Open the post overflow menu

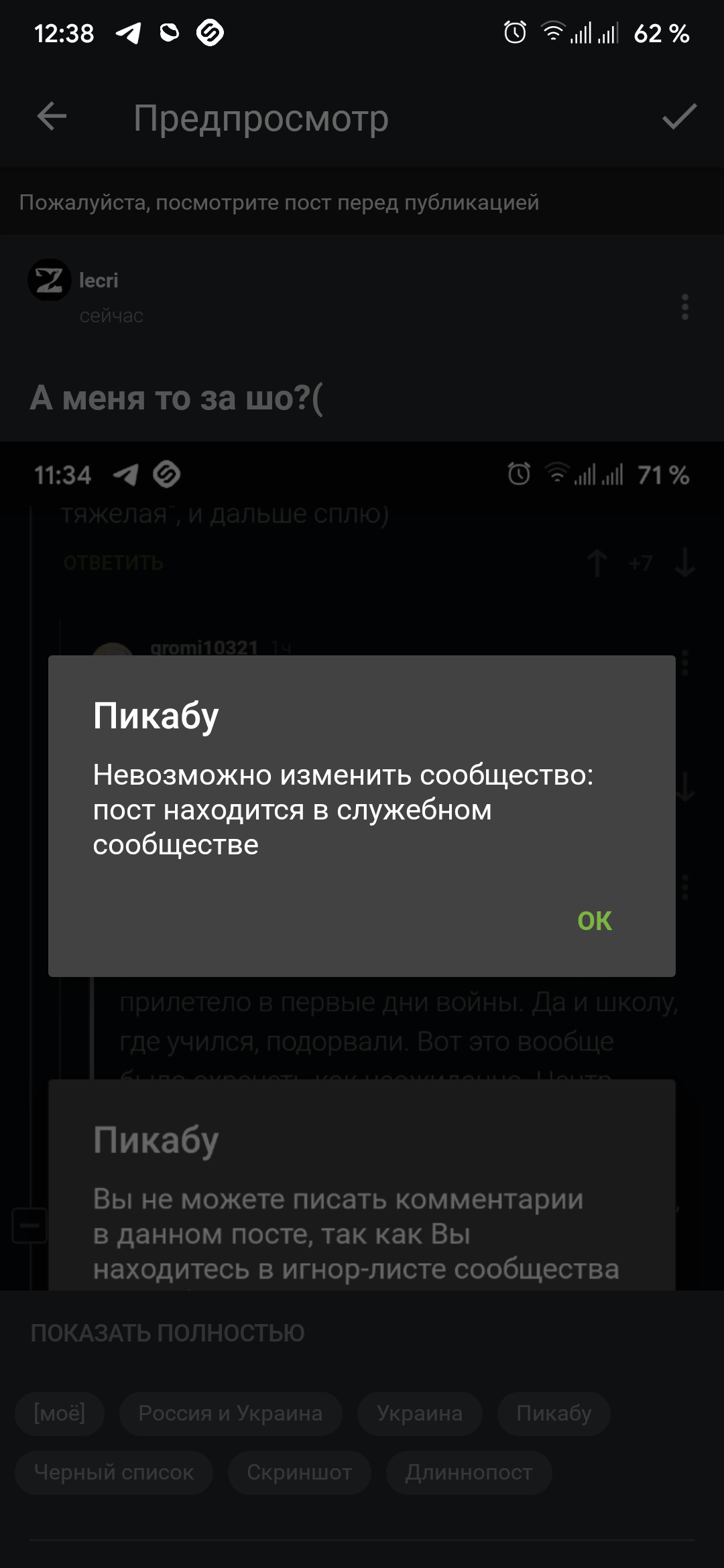[684, 307]
